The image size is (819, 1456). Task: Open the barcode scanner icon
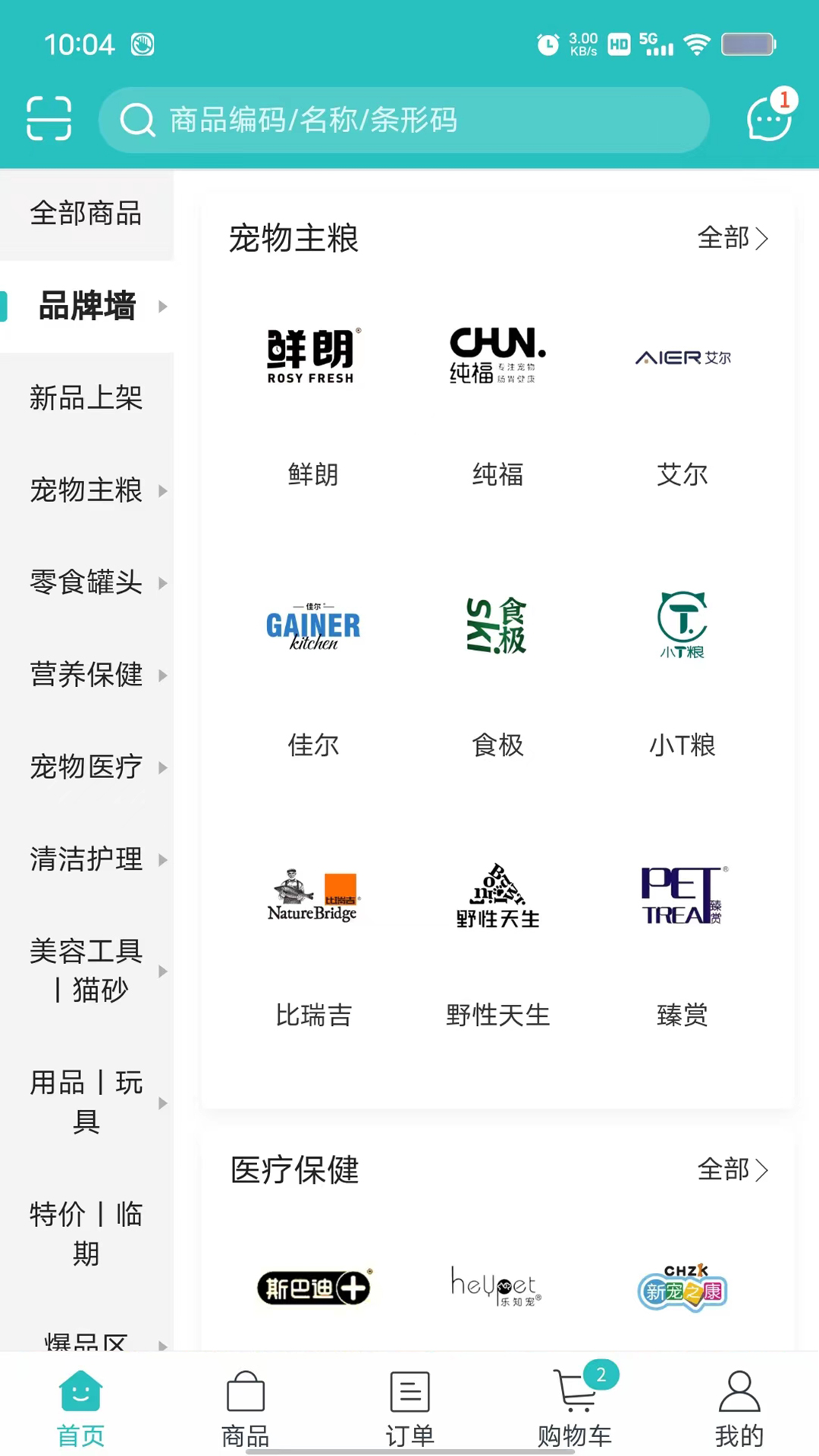[x=49, y=119]
